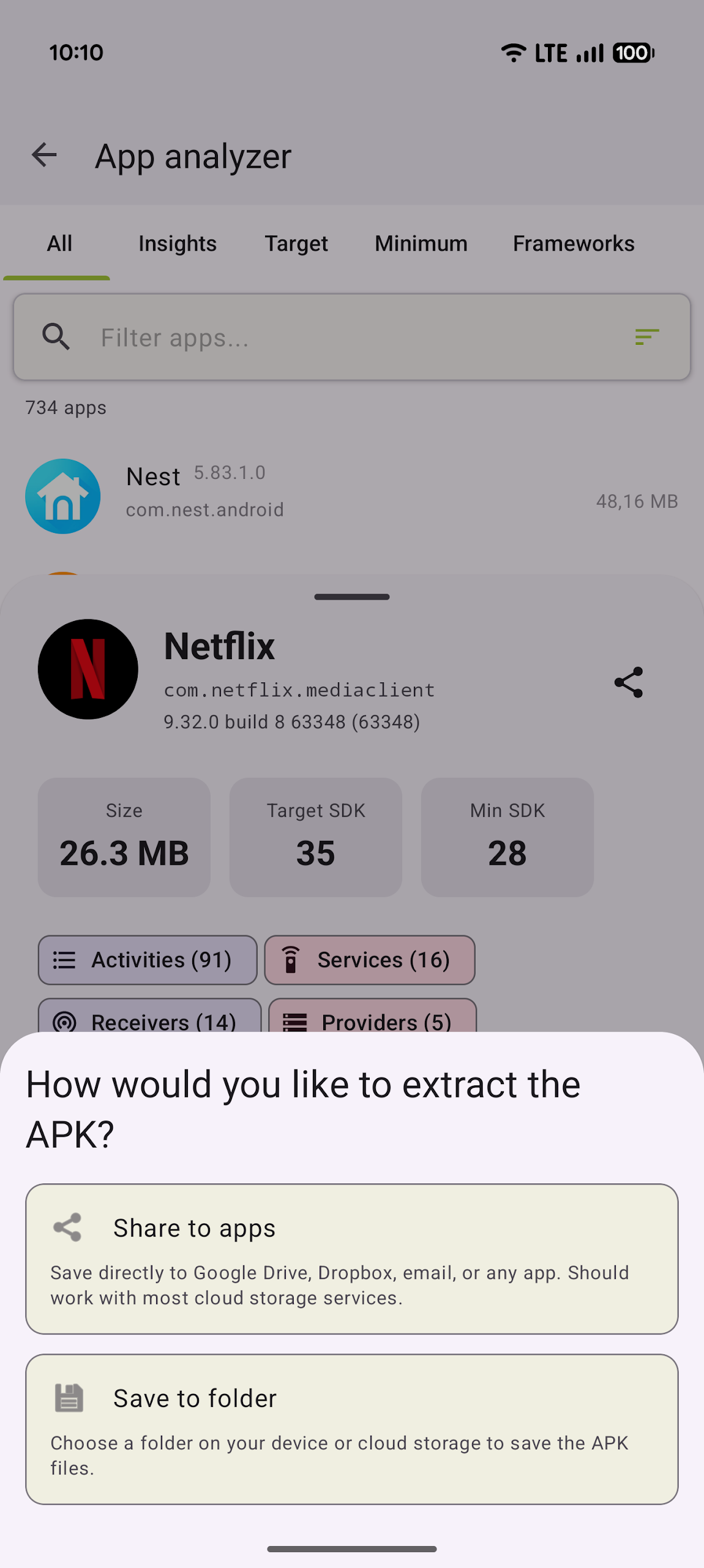Go back from App analyzer
Screen dimensions: 704x1568
[x=44, y=155]
